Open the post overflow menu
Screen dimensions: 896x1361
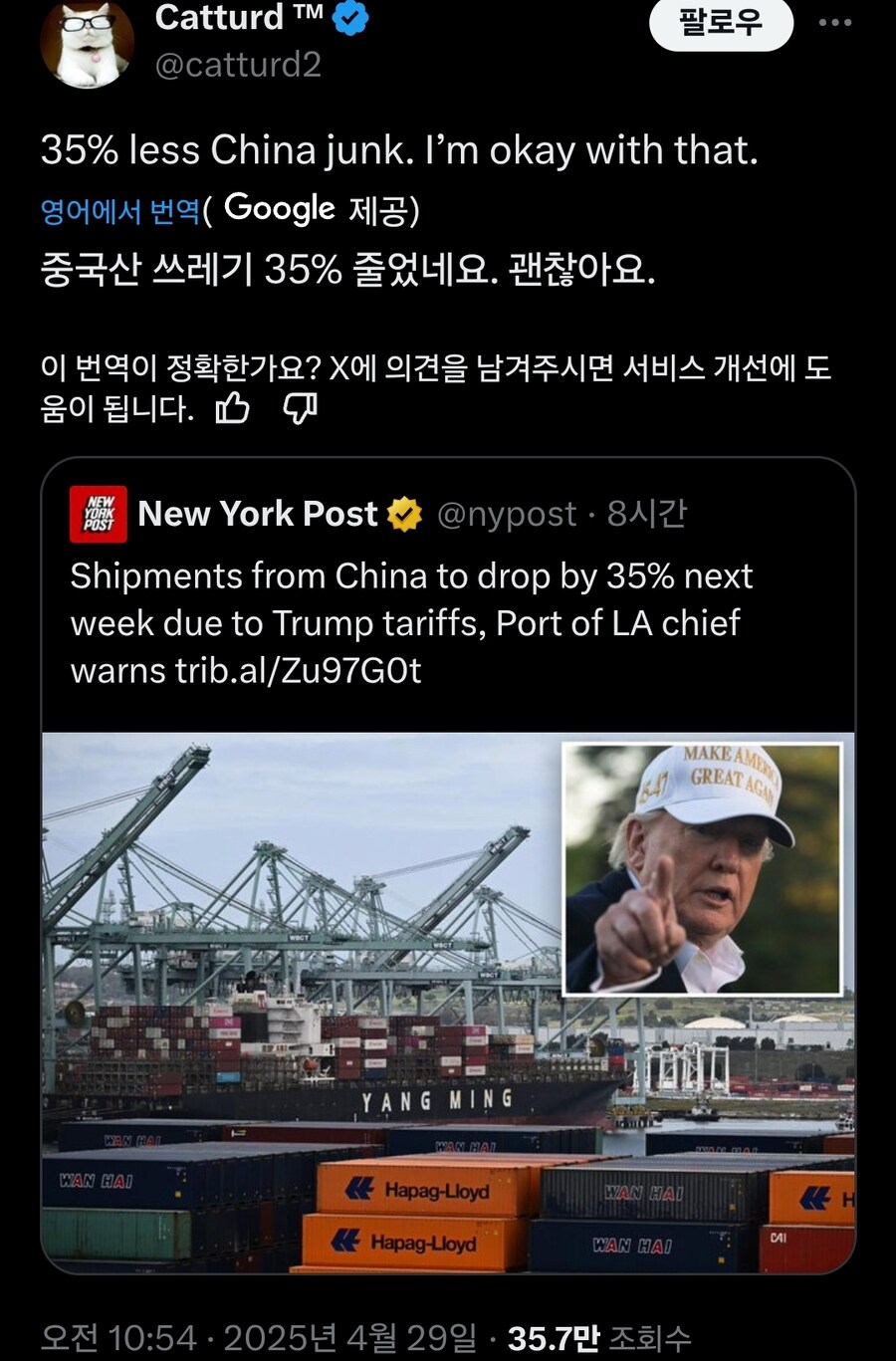(x=834, y=23)
